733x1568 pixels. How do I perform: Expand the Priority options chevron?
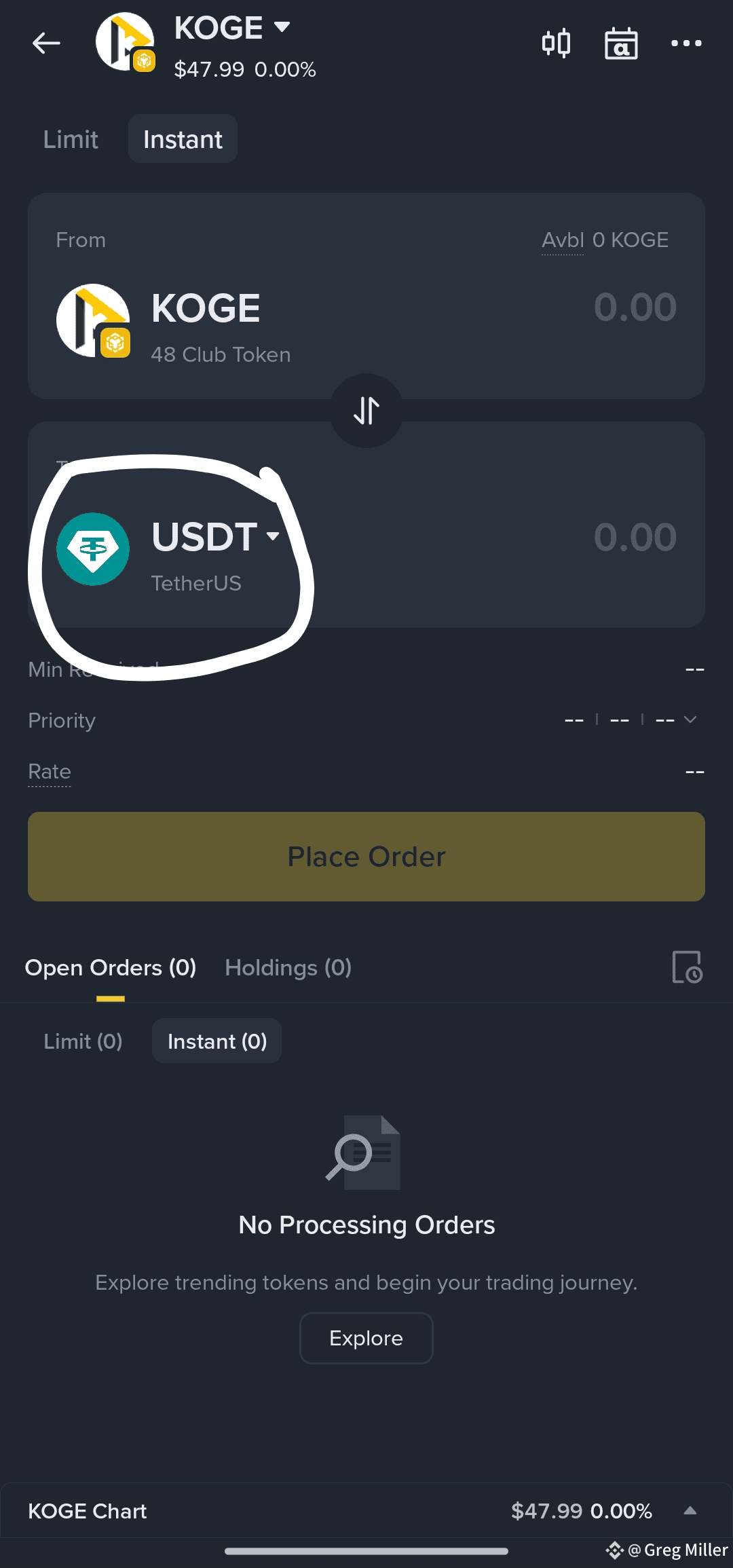click(690, 720)
